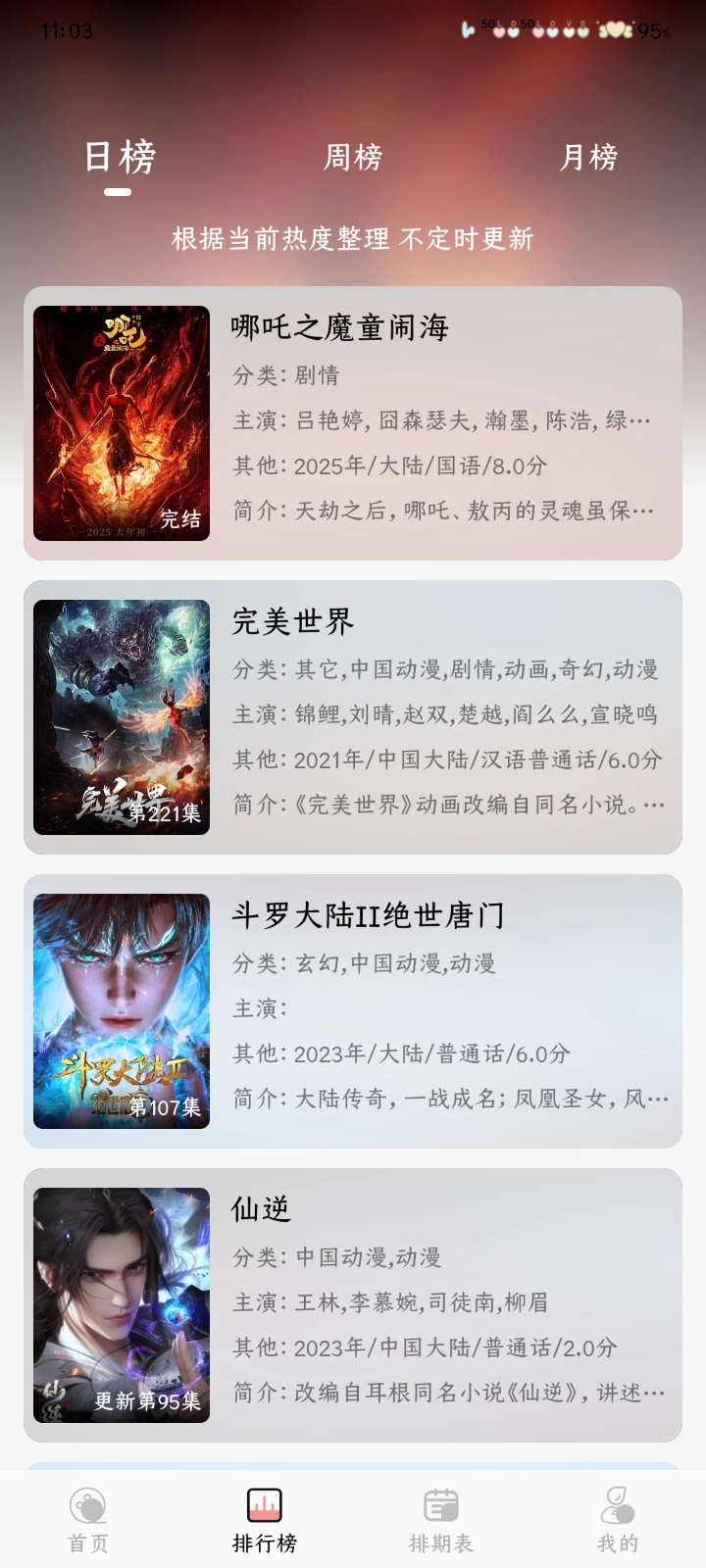The width and height of the screenshot is (706, 1568).
Task: Open the 斗罗大陆II绝世唐门 card
Action: click(x=353, y=1011)
